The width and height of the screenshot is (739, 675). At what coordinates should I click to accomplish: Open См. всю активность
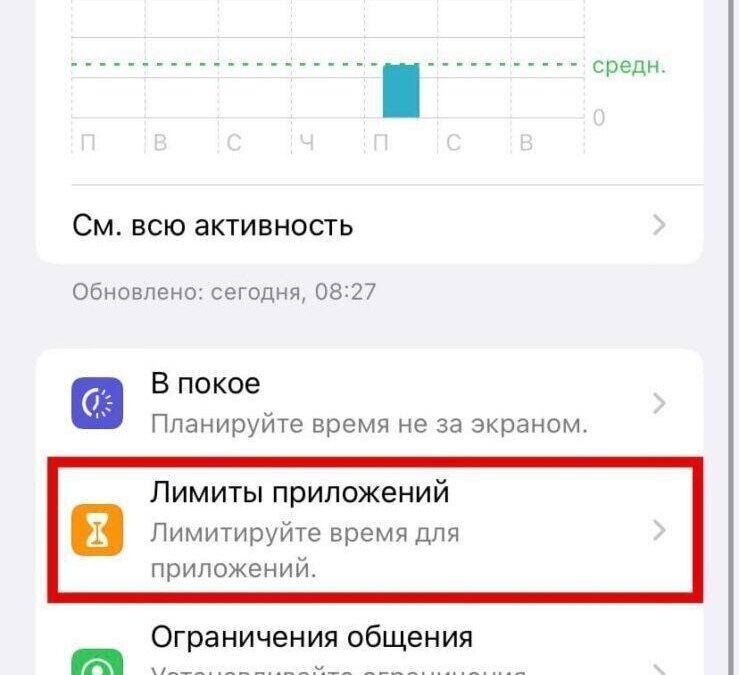[x=368, y=225]
